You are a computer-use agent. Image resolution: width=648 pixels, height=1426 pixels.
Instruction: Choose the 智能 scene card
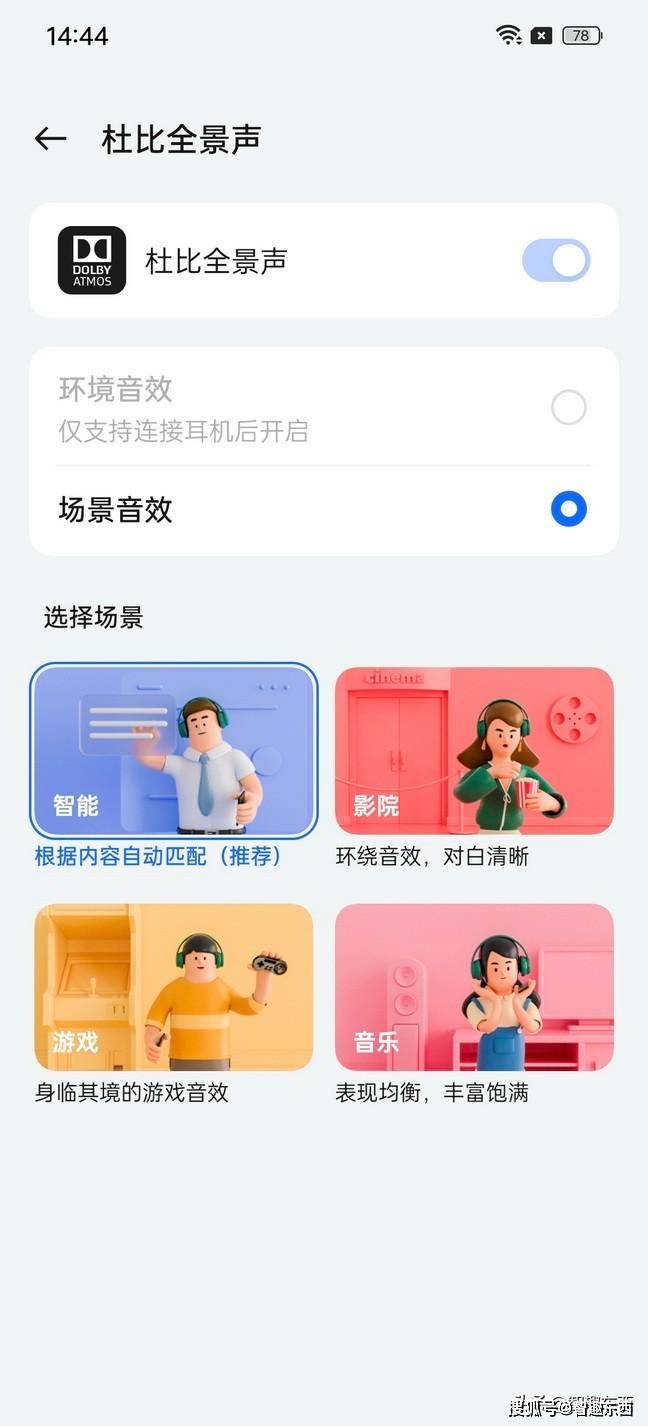pos(174,751)
